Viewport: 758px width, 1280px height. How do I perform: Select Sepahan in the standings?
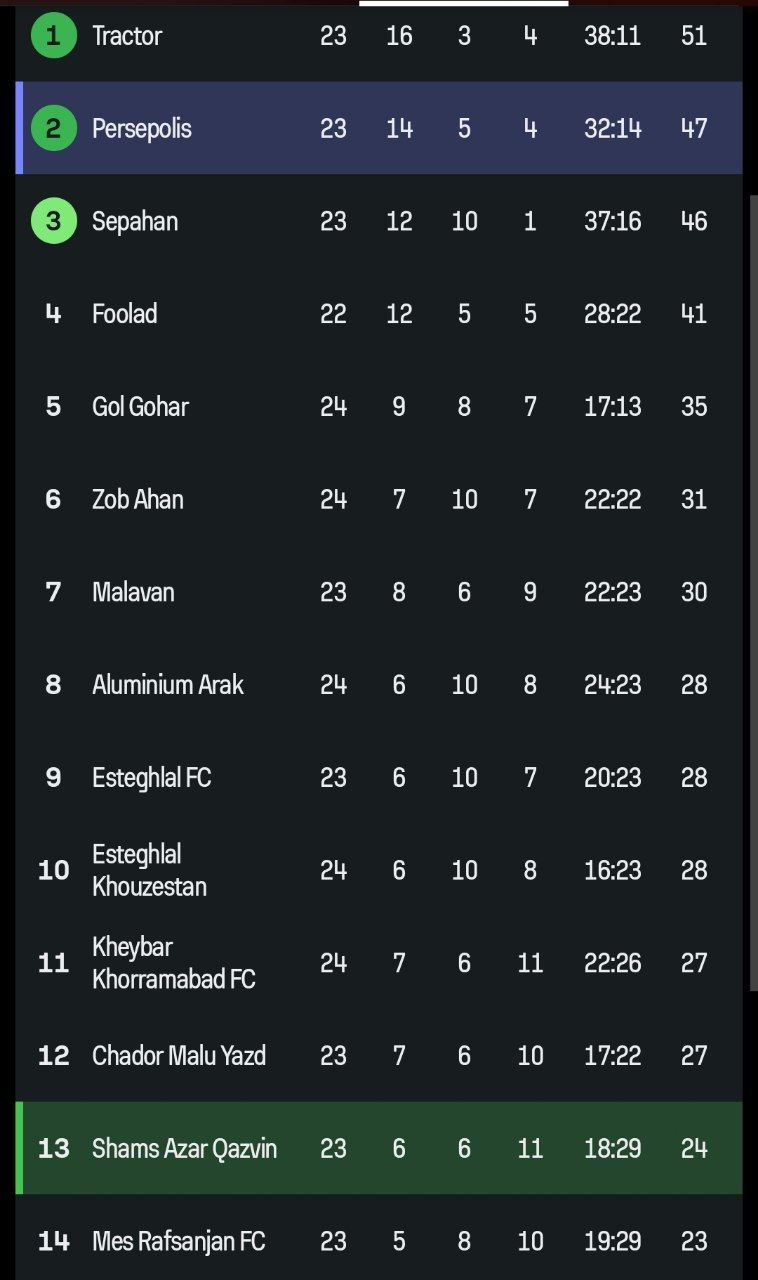379,221
